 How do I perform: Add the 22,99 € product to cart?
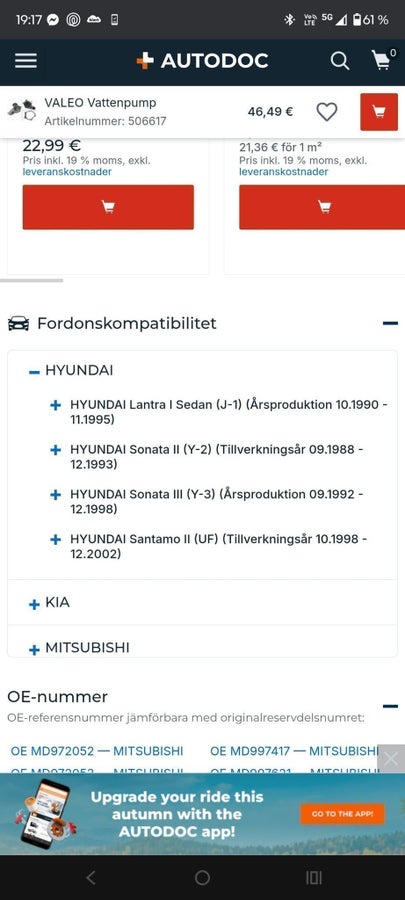(108, 207)
